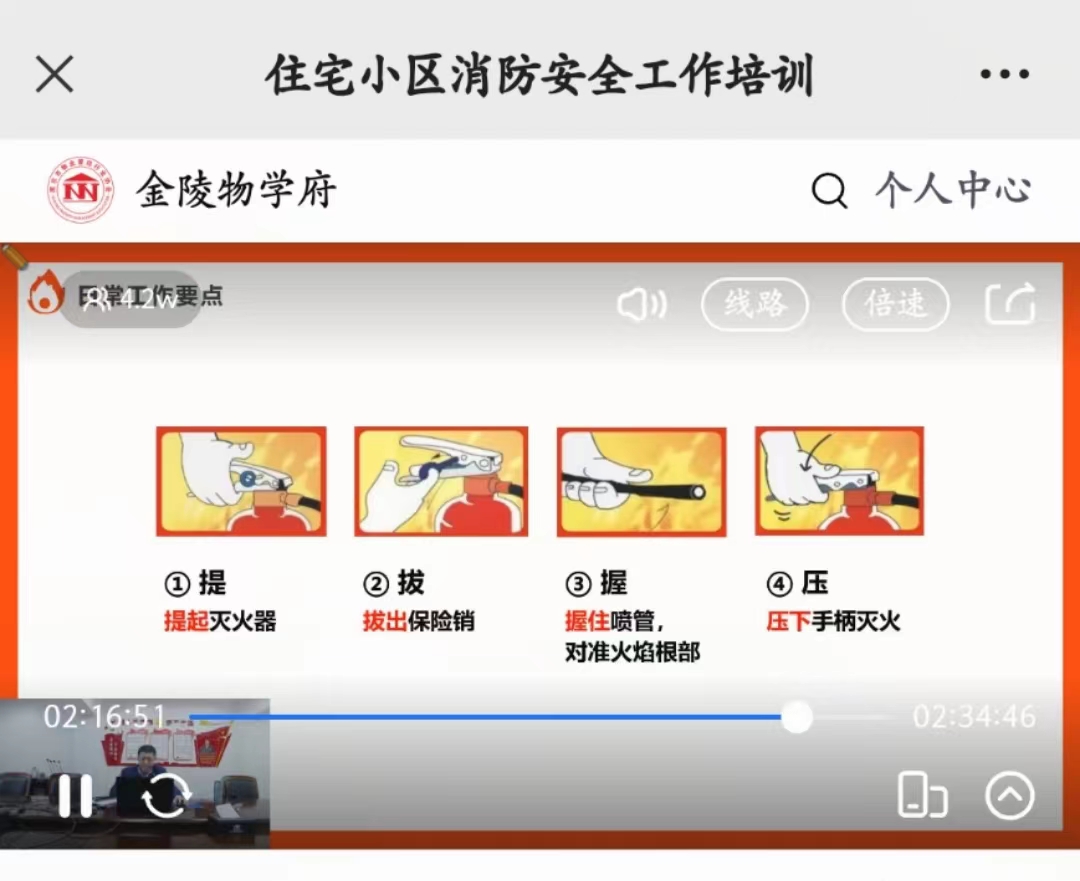Rotate to fullscreen landscape mode
The image size is (1080, 881).
[x=921, y=796]
